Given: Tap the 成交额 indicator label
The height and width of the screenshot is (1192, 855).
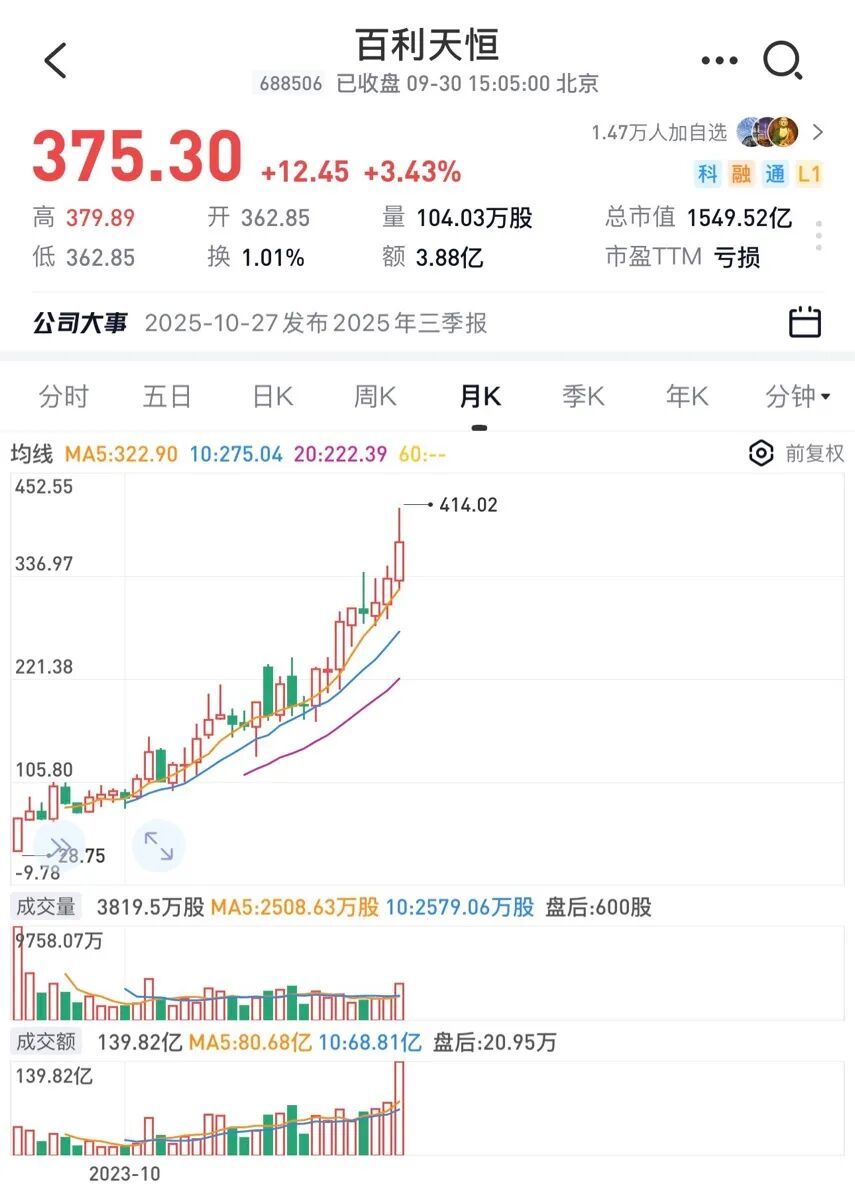Looking at the screenshot, I should (44, 1042).
